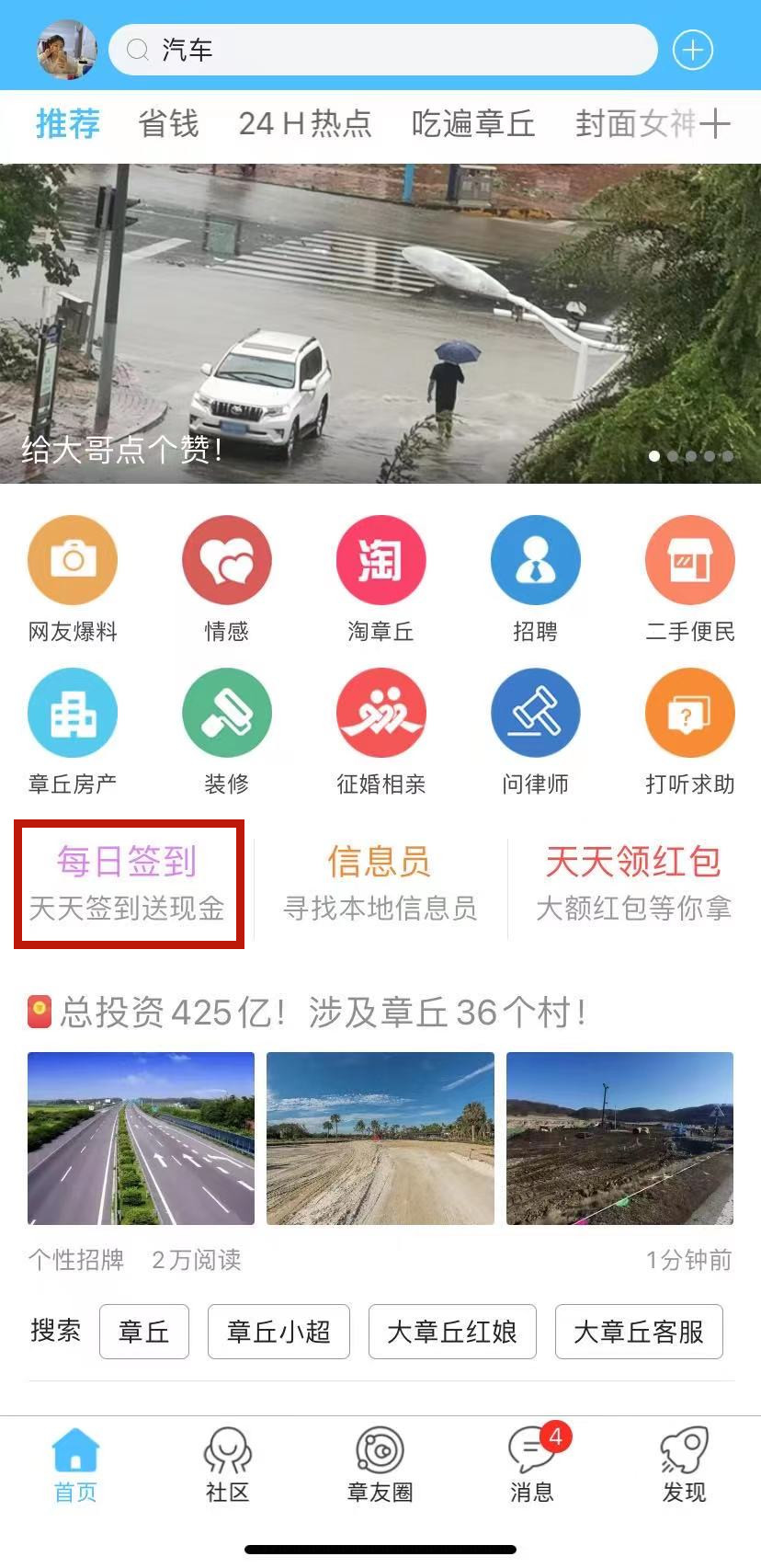Switch to the 社区 tab
Screen dimensions: 761x1568
point(227,1465)
